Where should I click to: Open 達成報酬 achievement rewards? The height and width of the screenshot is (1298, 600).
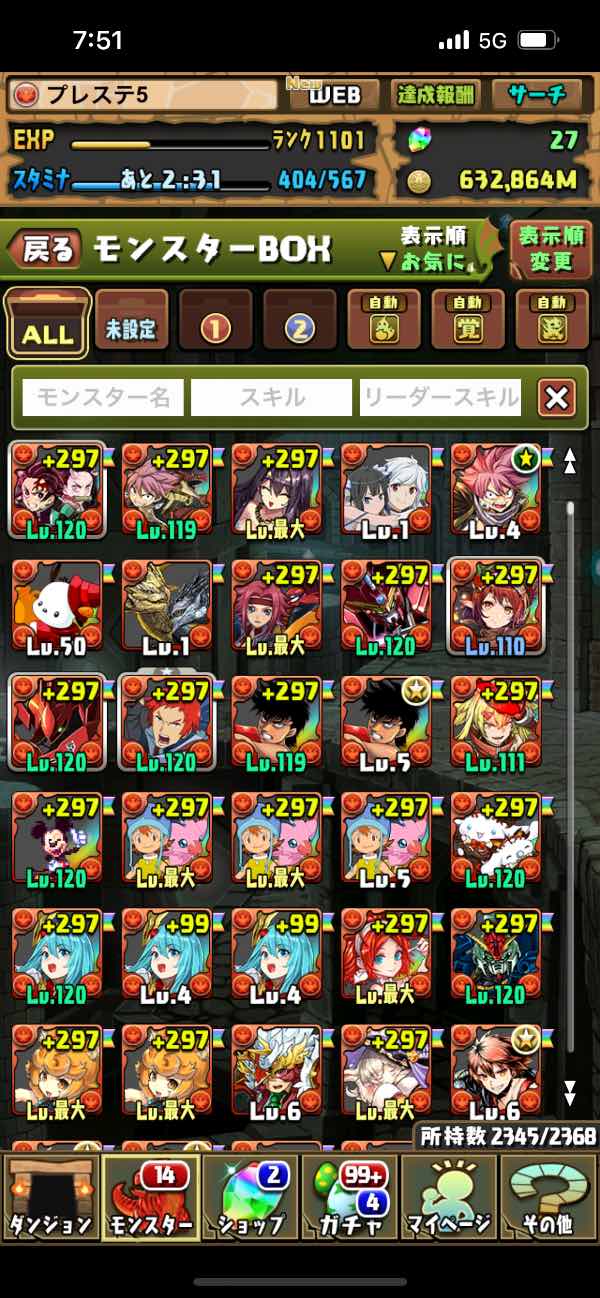pos(436,96)
